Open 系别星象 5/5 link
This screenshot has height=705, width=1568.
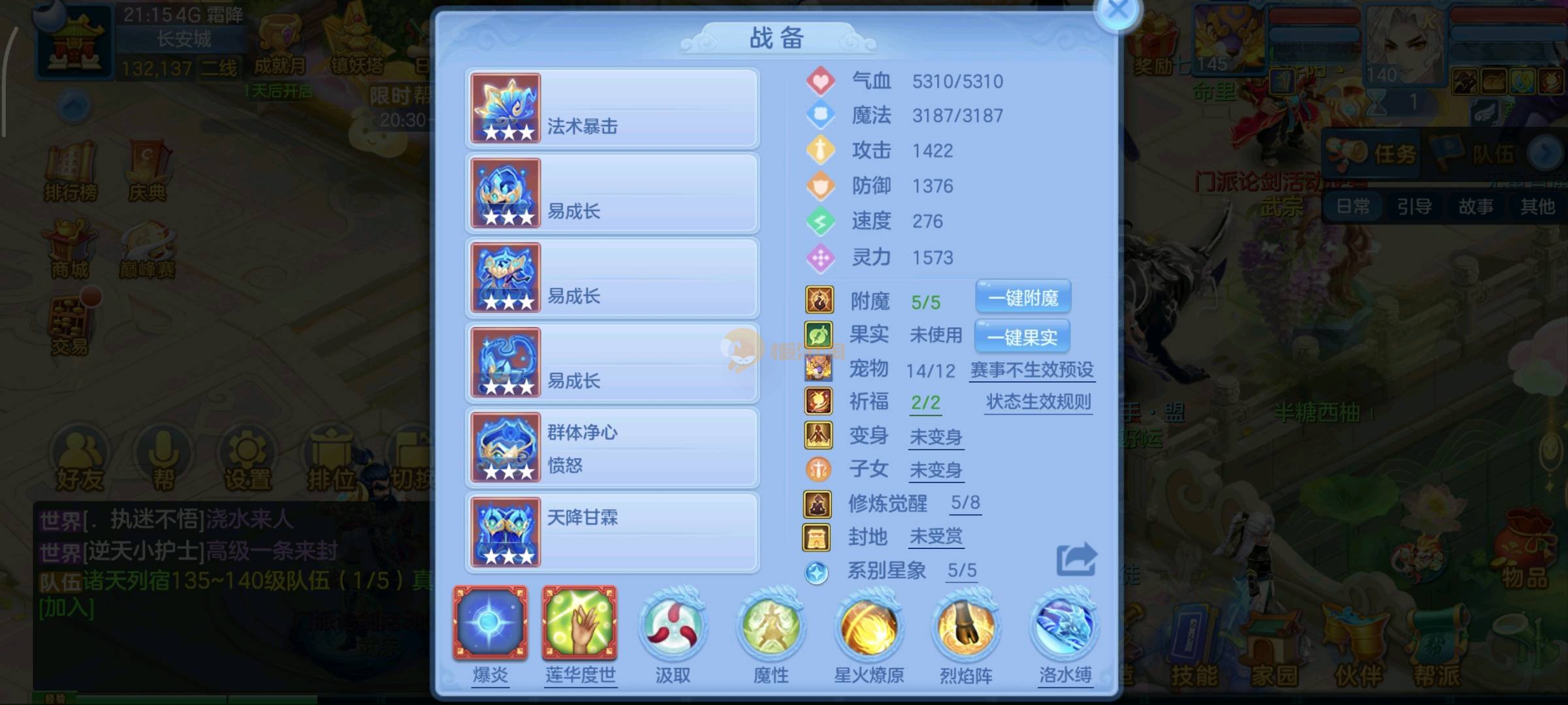coord(962,571)
